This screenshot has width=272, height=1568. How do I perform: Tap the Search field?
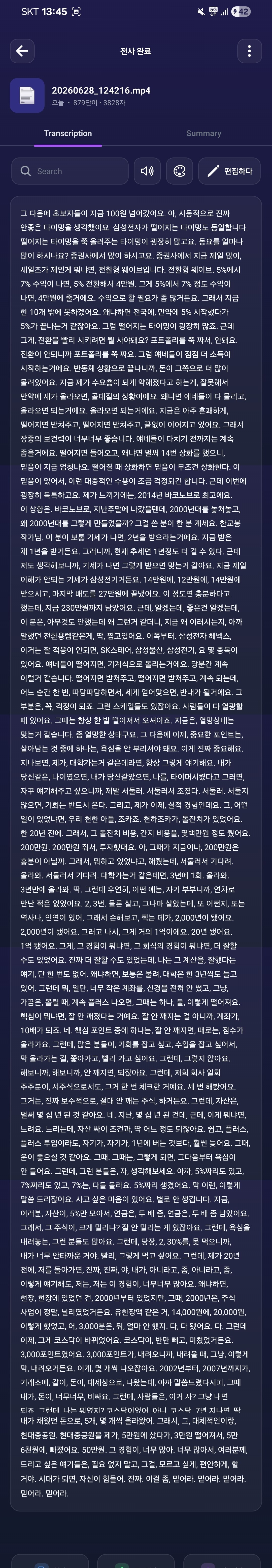[70, 171]
